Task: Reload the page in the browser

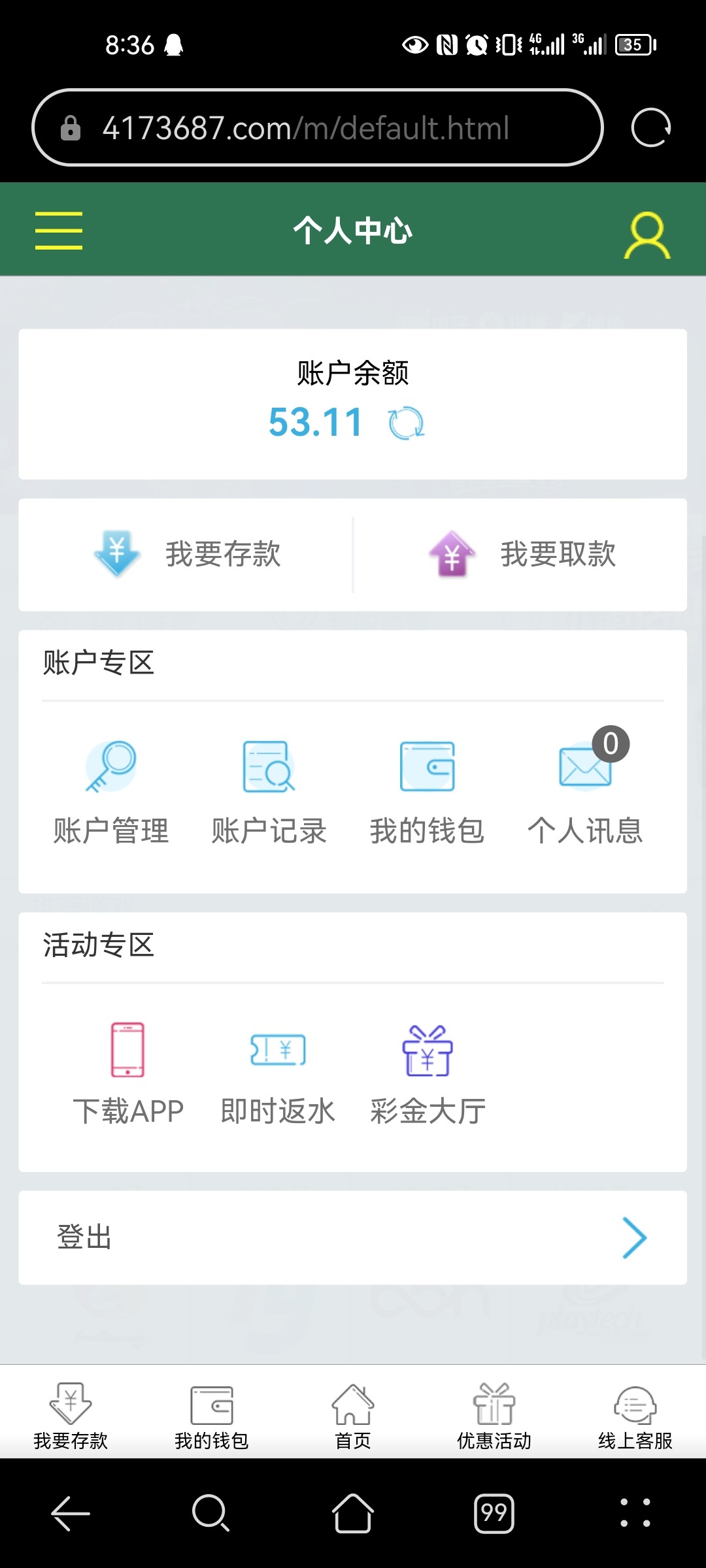Action: 650,127
